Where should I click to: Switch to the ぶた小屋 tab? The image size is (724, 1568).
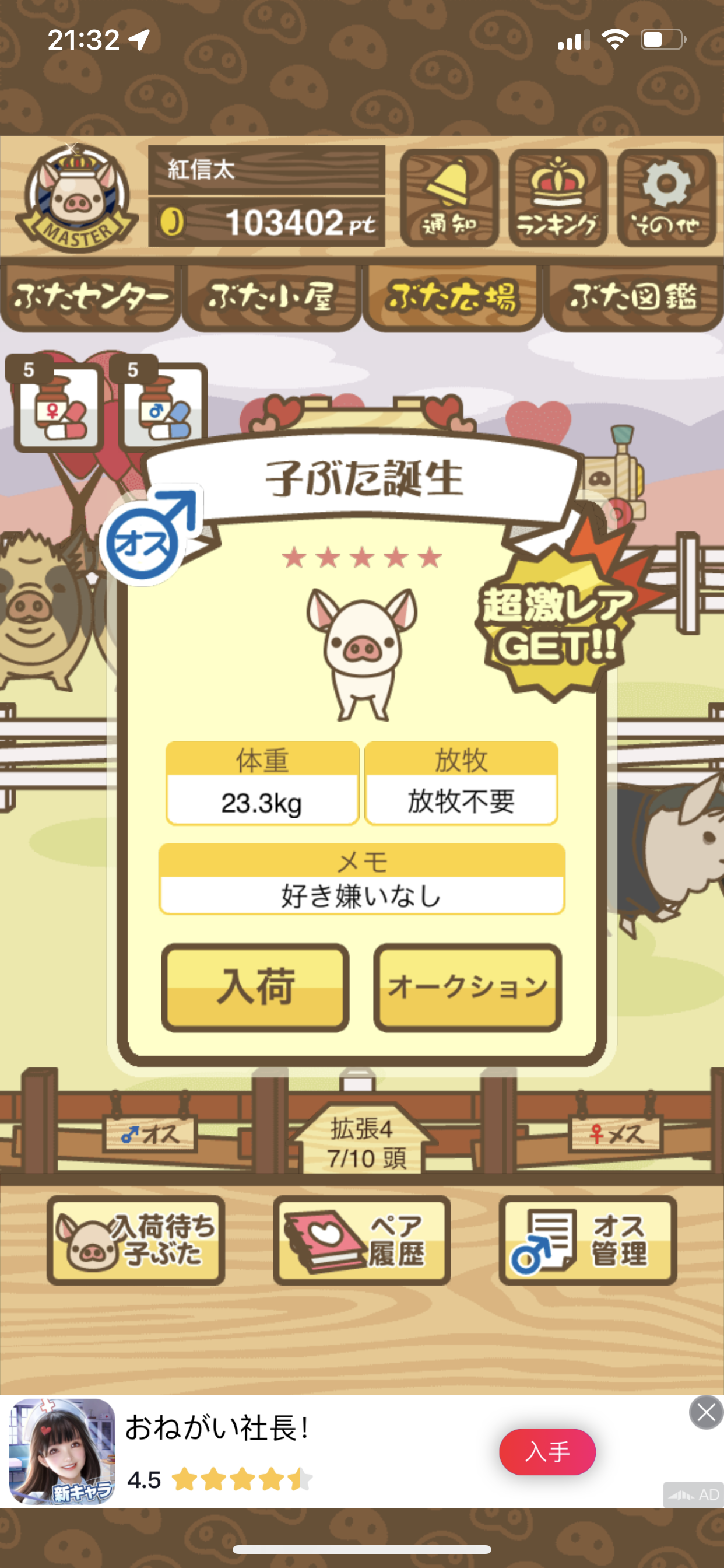tap(271, 297)
